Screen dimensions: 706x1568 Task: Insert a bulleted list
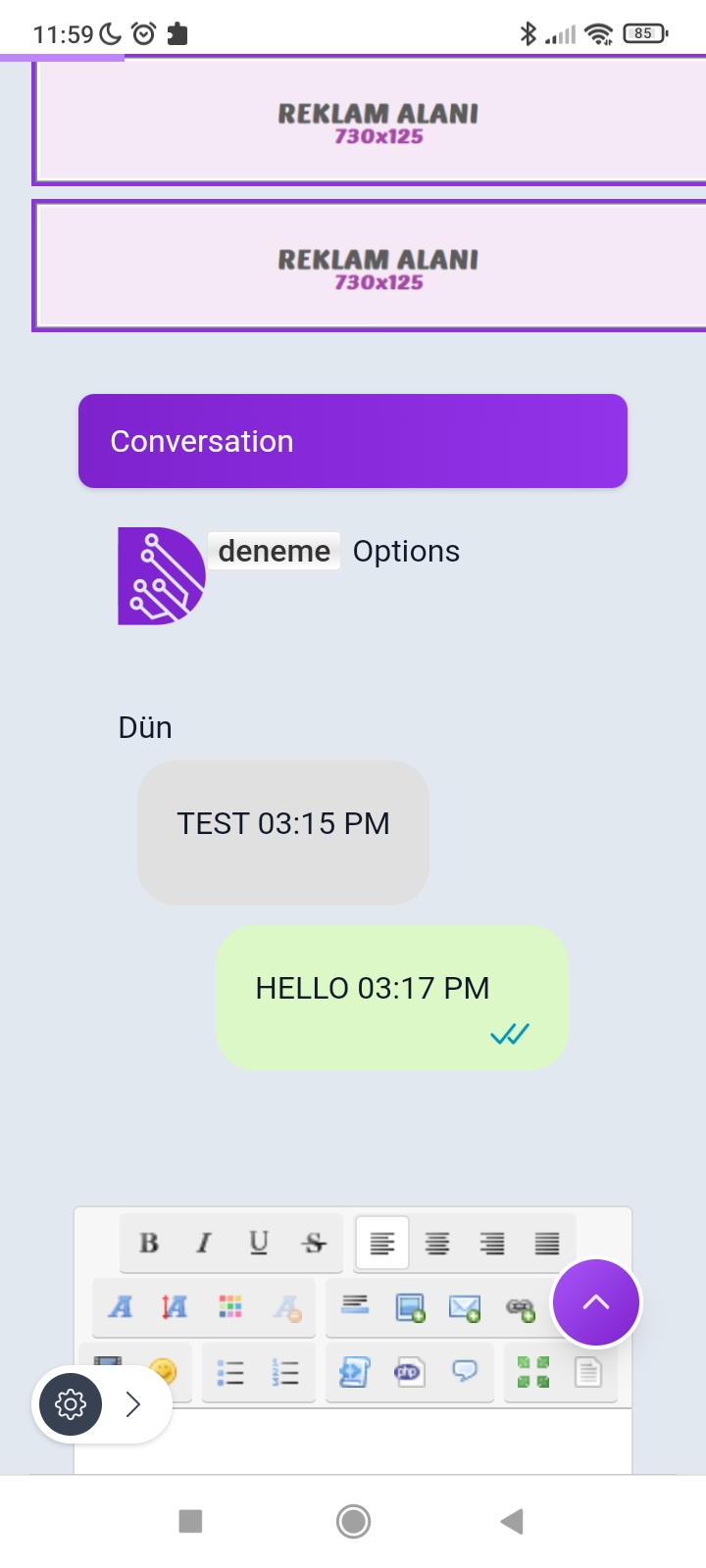pyautogui.click(x=230, y=1372)
